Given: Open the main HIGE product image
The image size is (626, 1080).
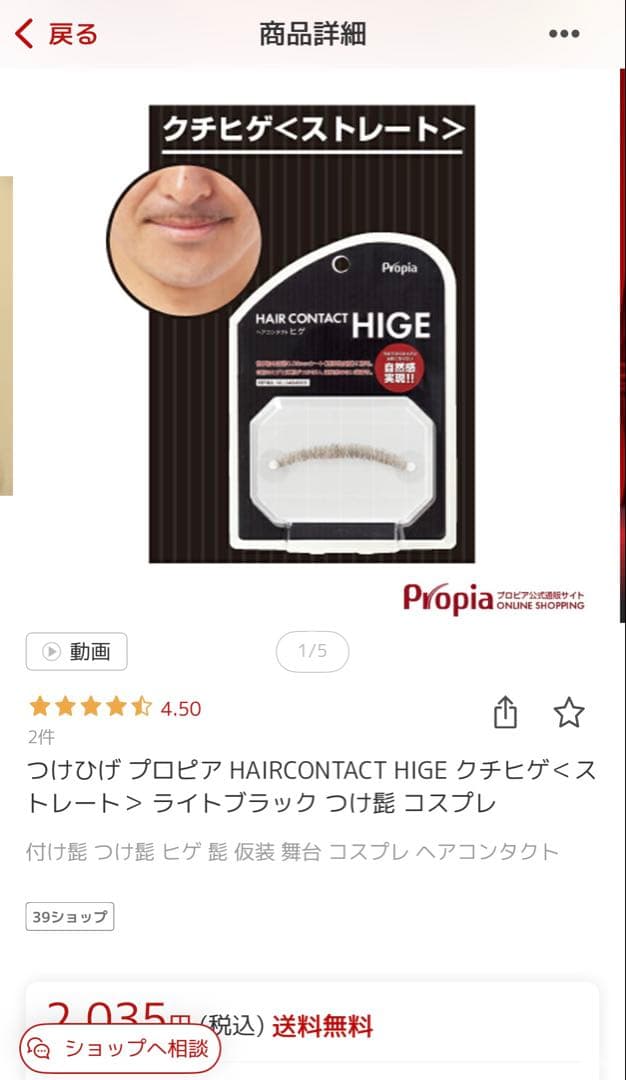Looking at the screenshot, I should 312,335.
